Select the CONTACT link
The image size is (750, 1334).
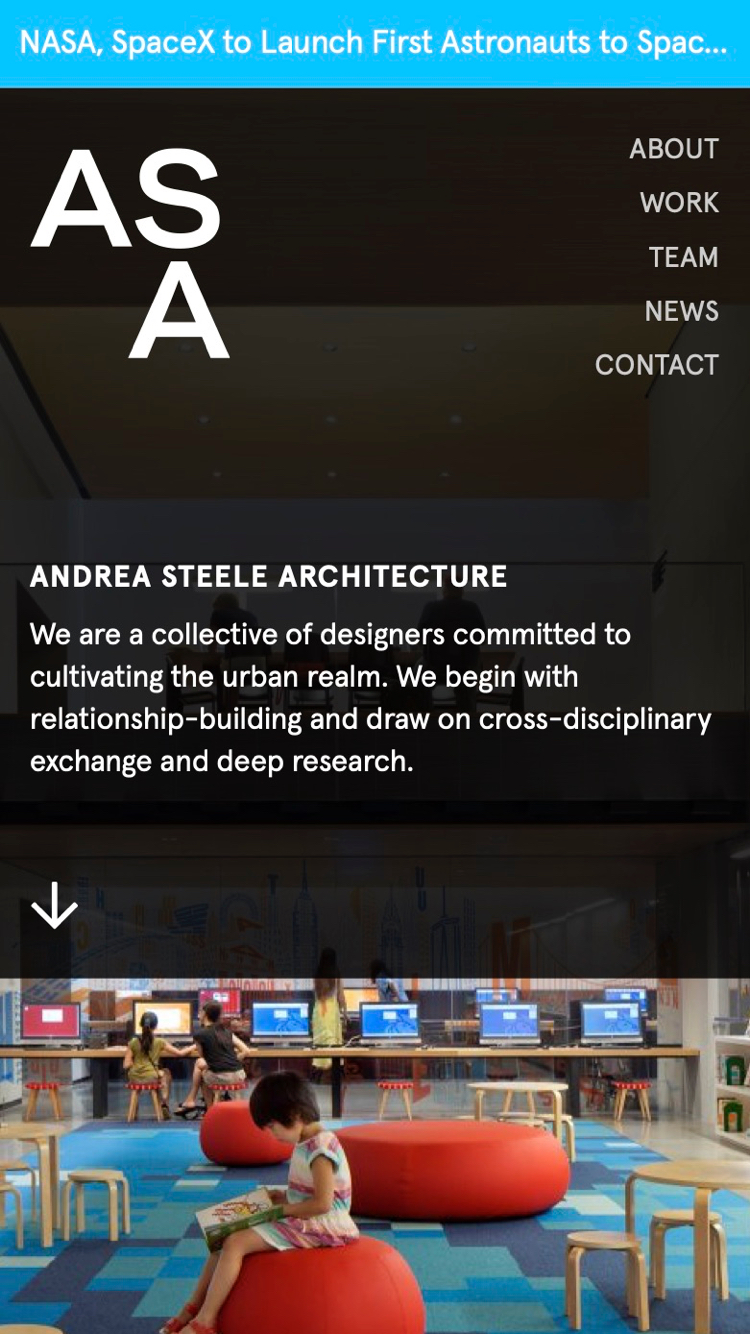[x=656, y=365]
